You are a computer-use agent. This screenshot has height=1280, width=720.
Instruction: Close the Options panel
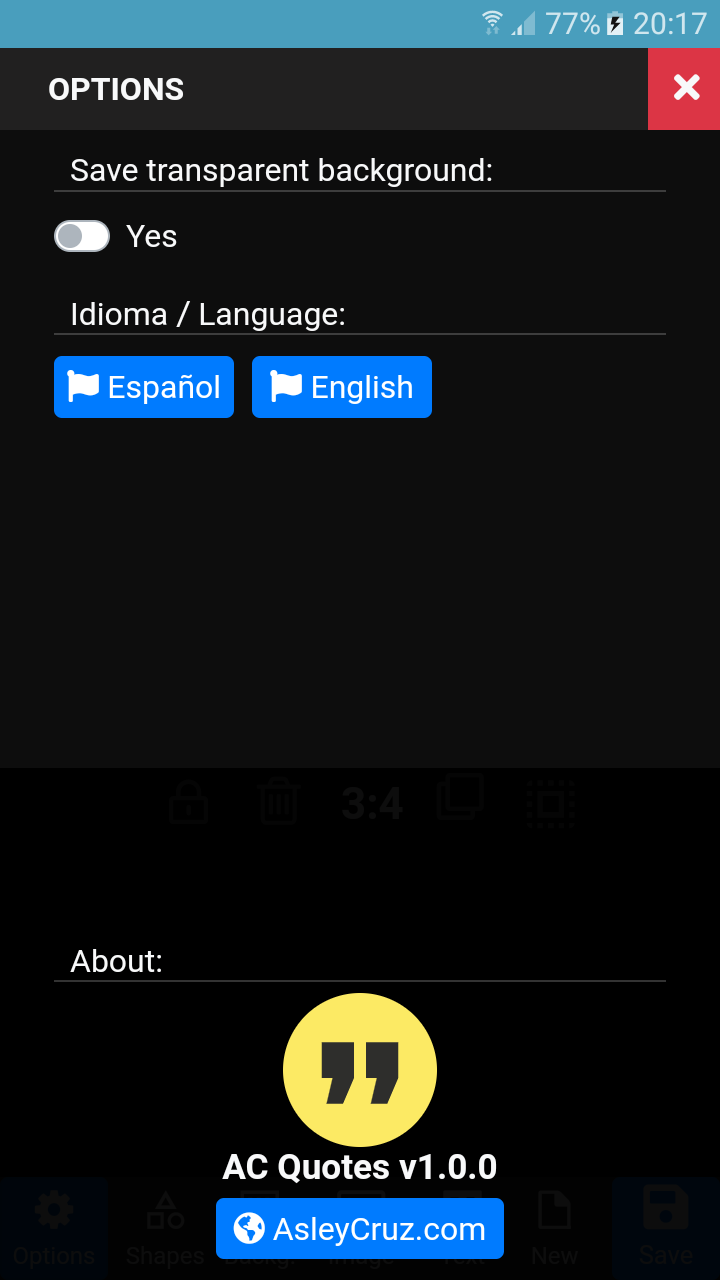pos(684,89)
